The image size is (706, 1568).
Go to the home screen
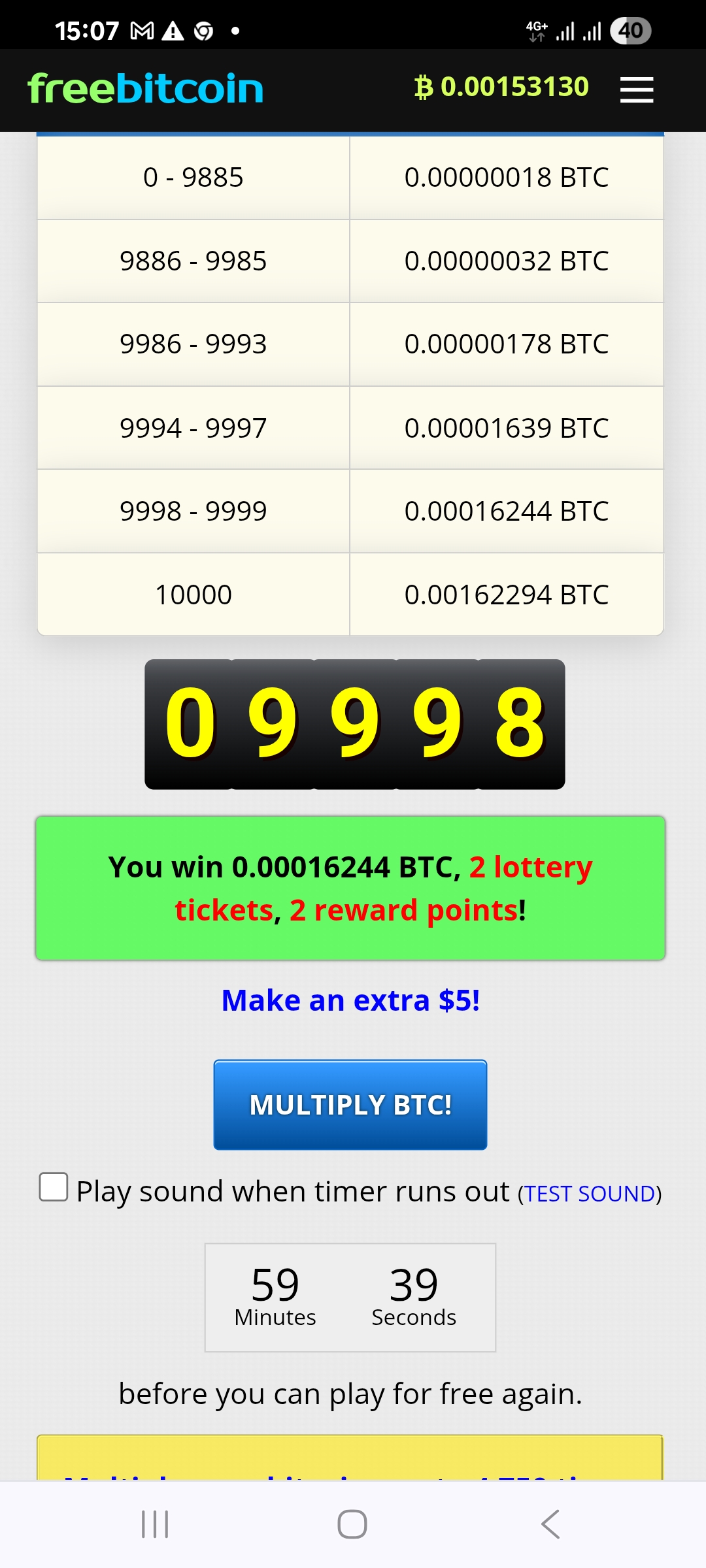(352, 1524)
